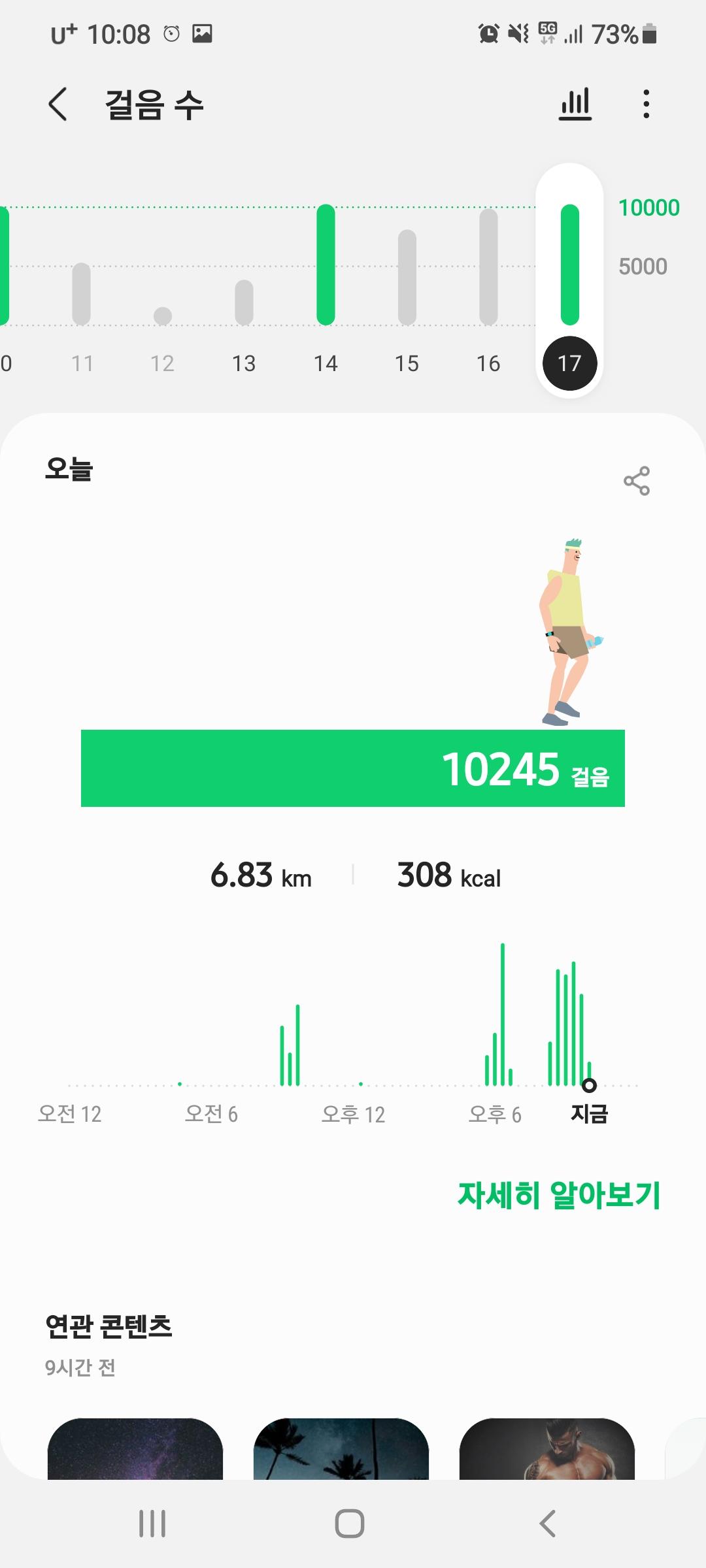Open the step trends chart icon
This screenshot has width=706, height=1568.
(x=575, y=105)
